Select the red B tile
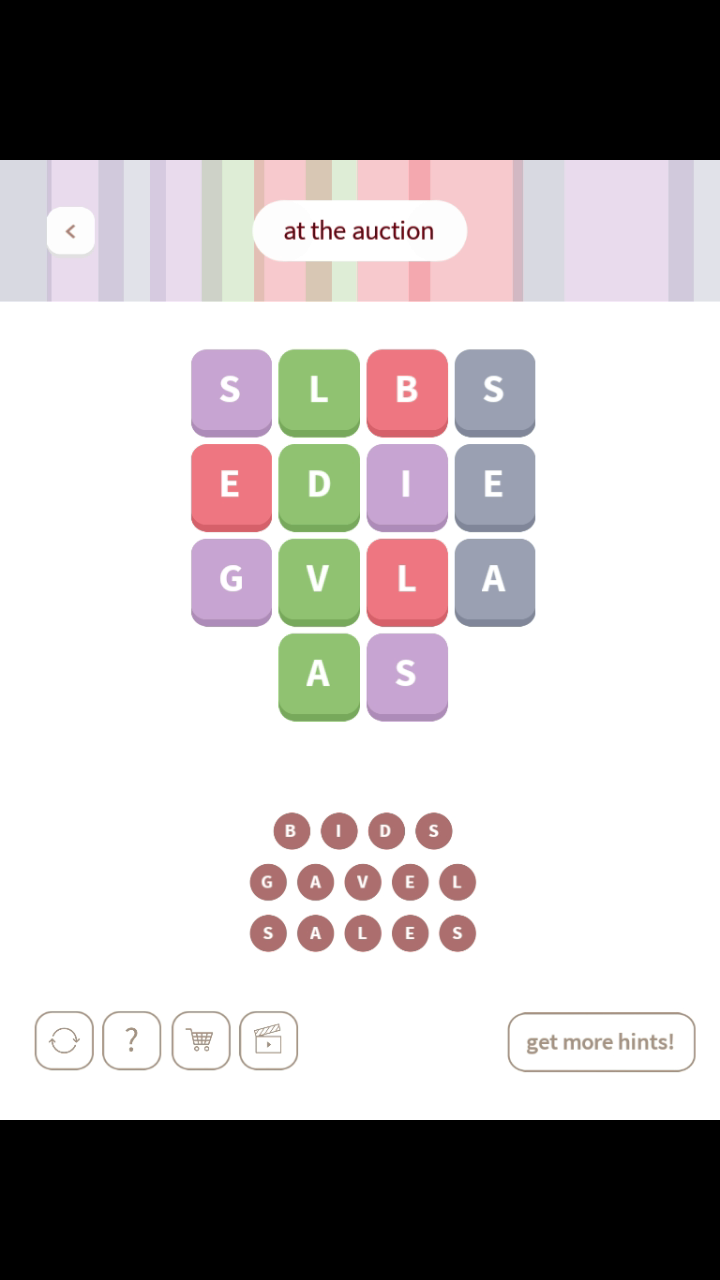Image resolution: width=720 pixels, height=1280 pixels. point(406,389)
